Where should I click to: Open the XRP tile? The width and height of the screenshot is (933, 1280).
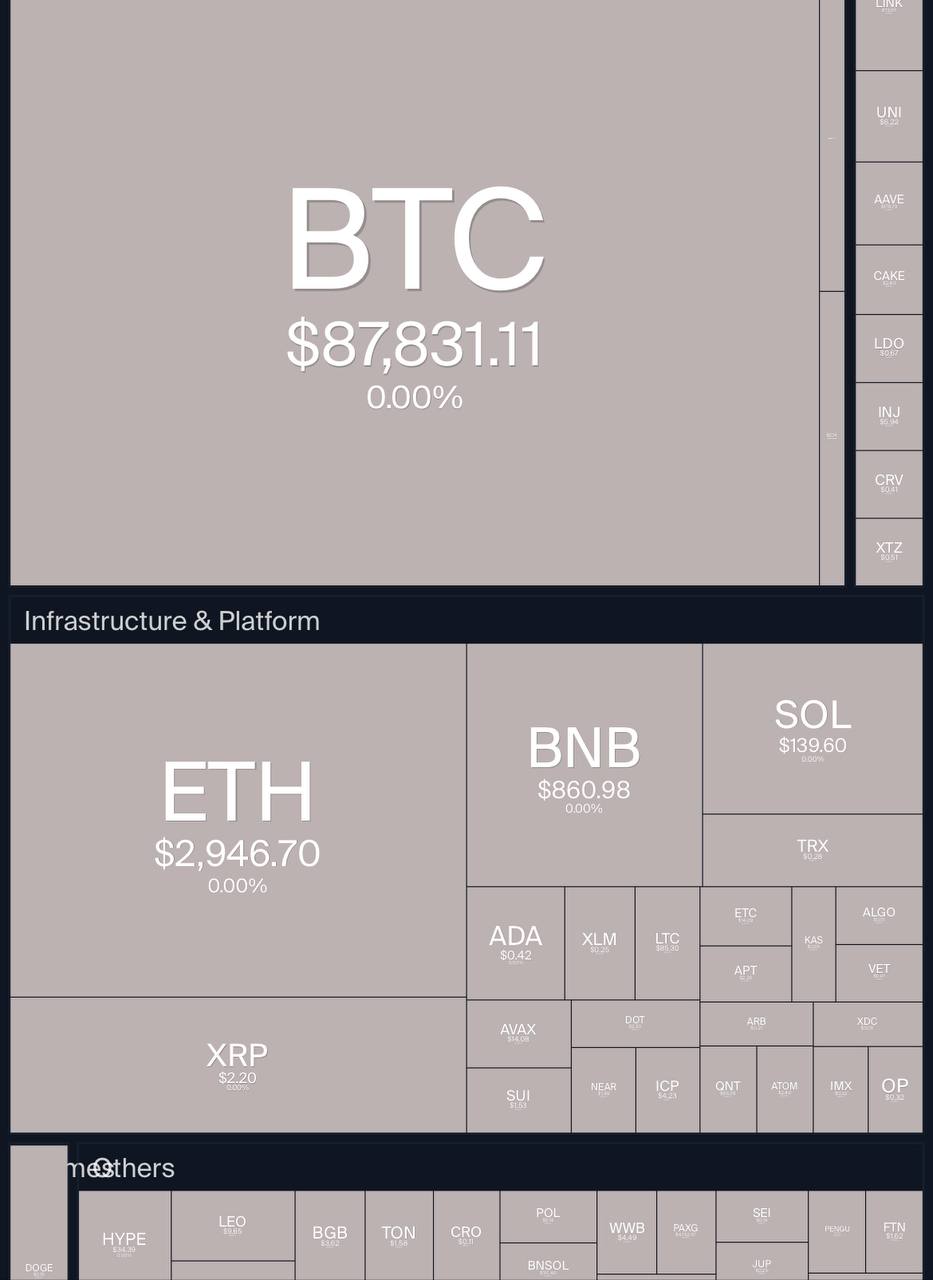click(237, 1064)
